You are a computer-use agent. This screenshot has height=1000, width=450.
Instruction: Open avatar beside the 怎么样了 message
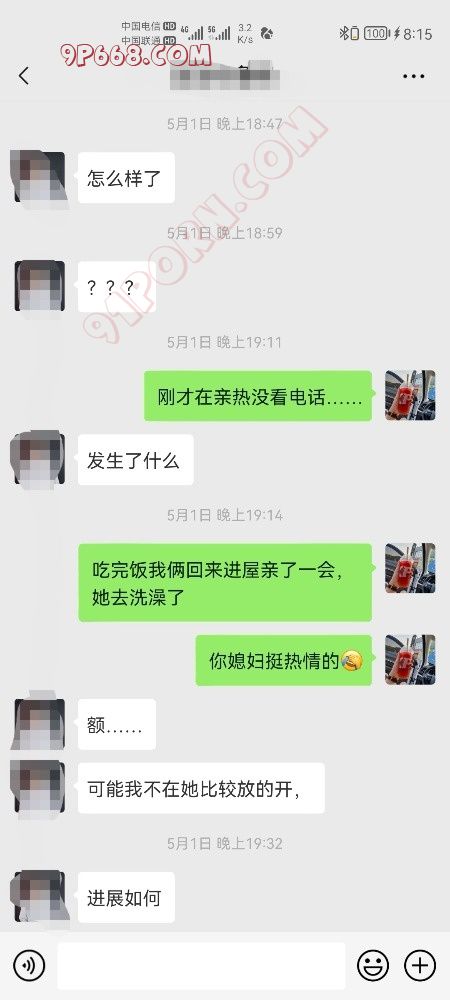pyautogui.click(x=39, y=178)
